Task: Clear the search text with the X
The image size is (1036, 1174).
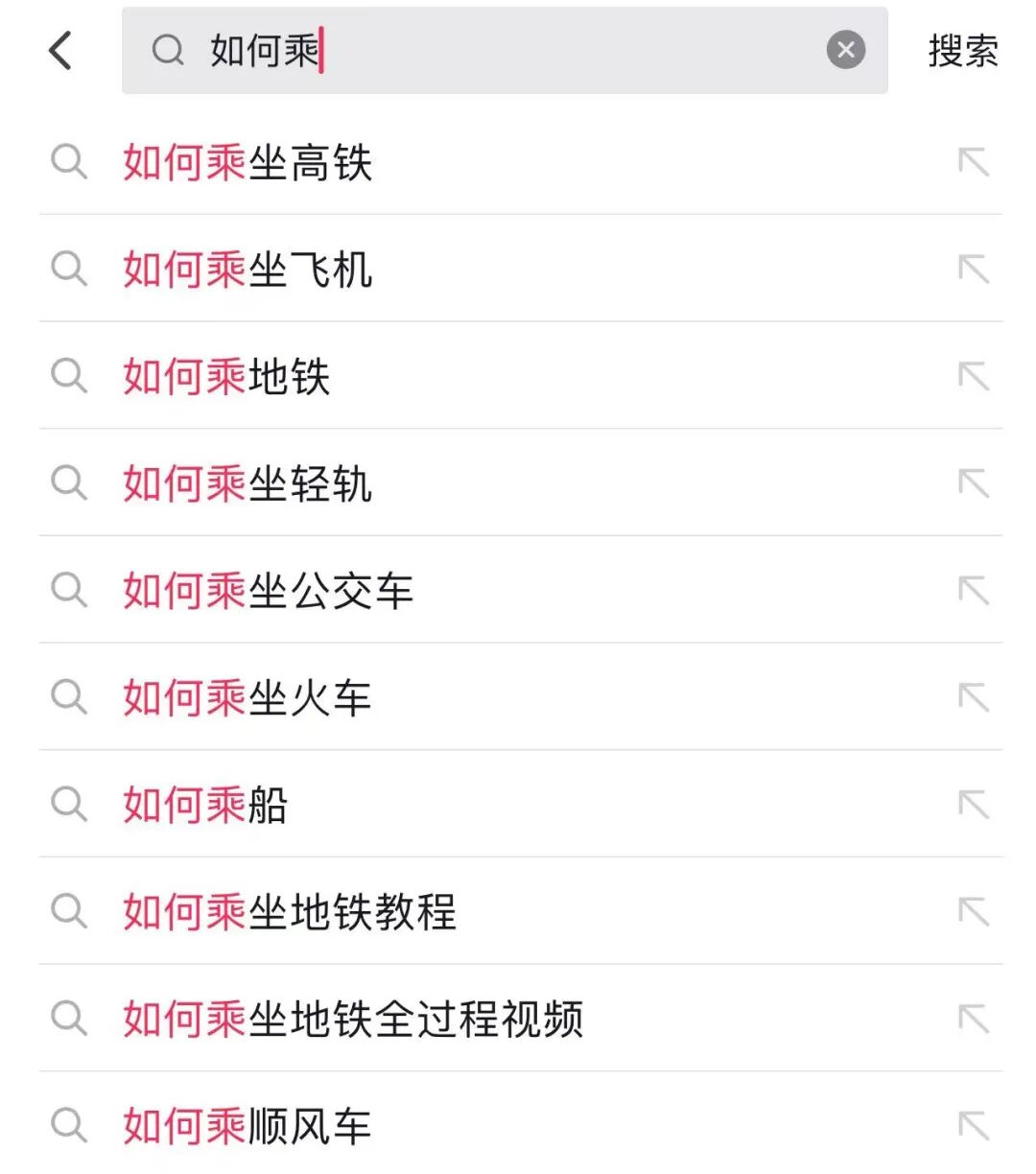Action: click(845, 50)
